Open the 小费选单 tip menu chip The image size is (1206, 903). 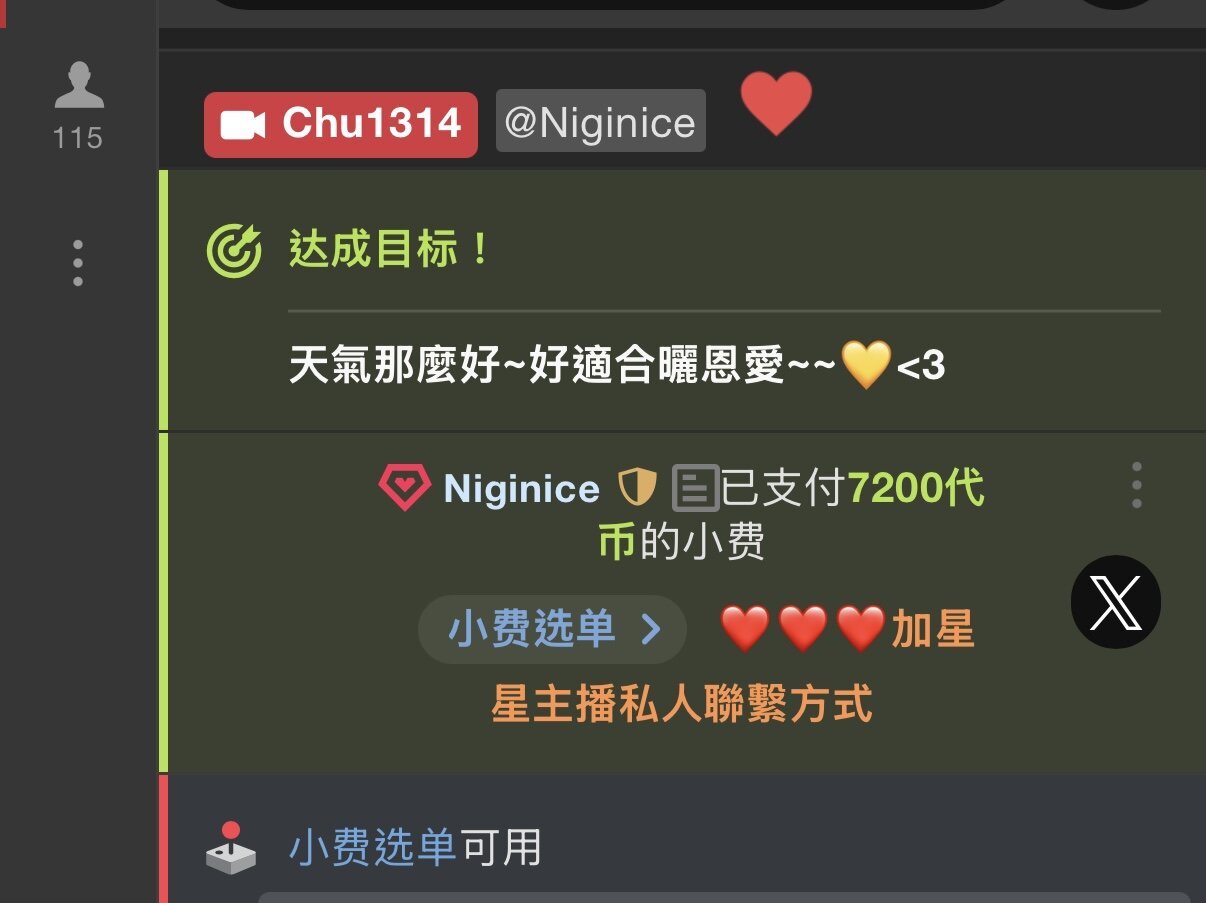[x=552, y=629]
